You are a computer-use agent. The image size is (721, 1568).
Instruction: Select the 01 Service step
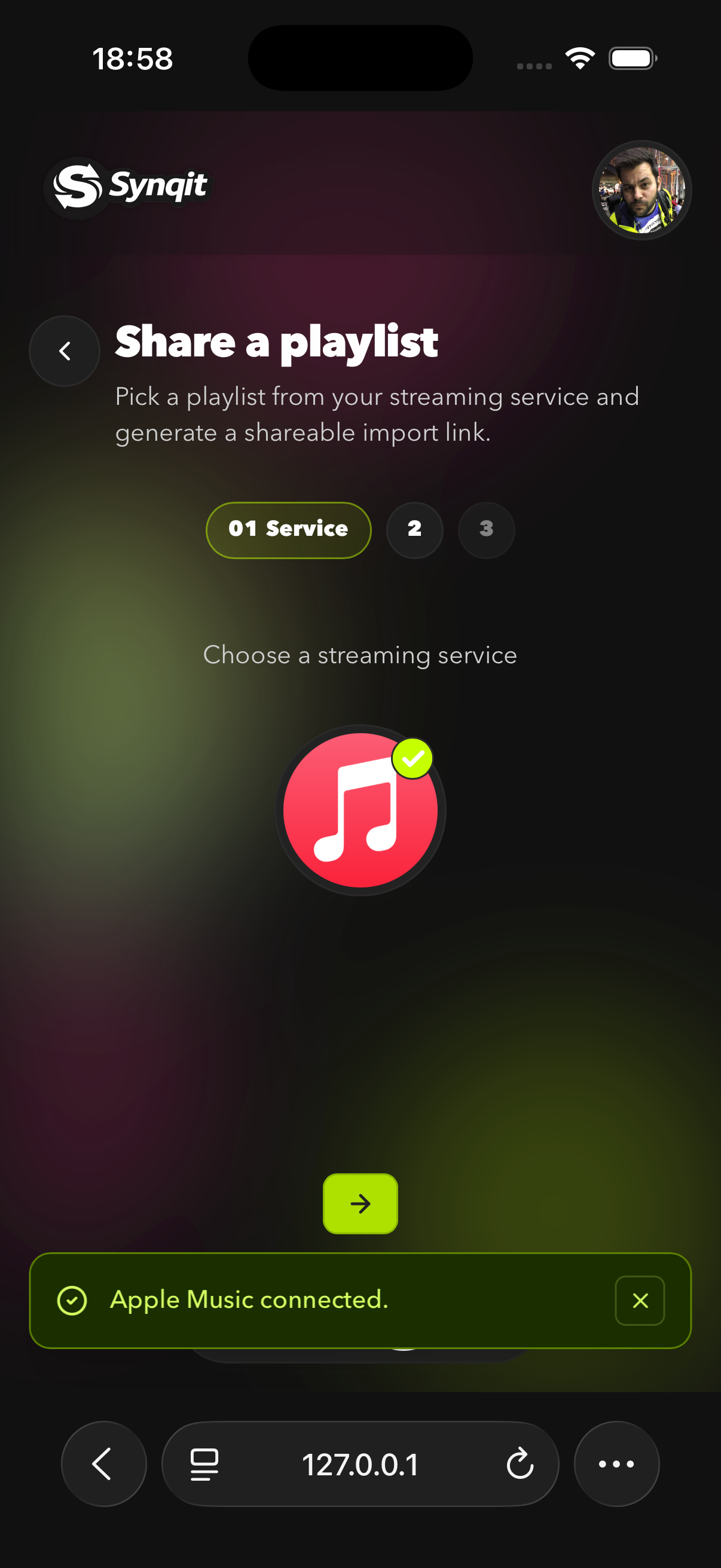288,530
